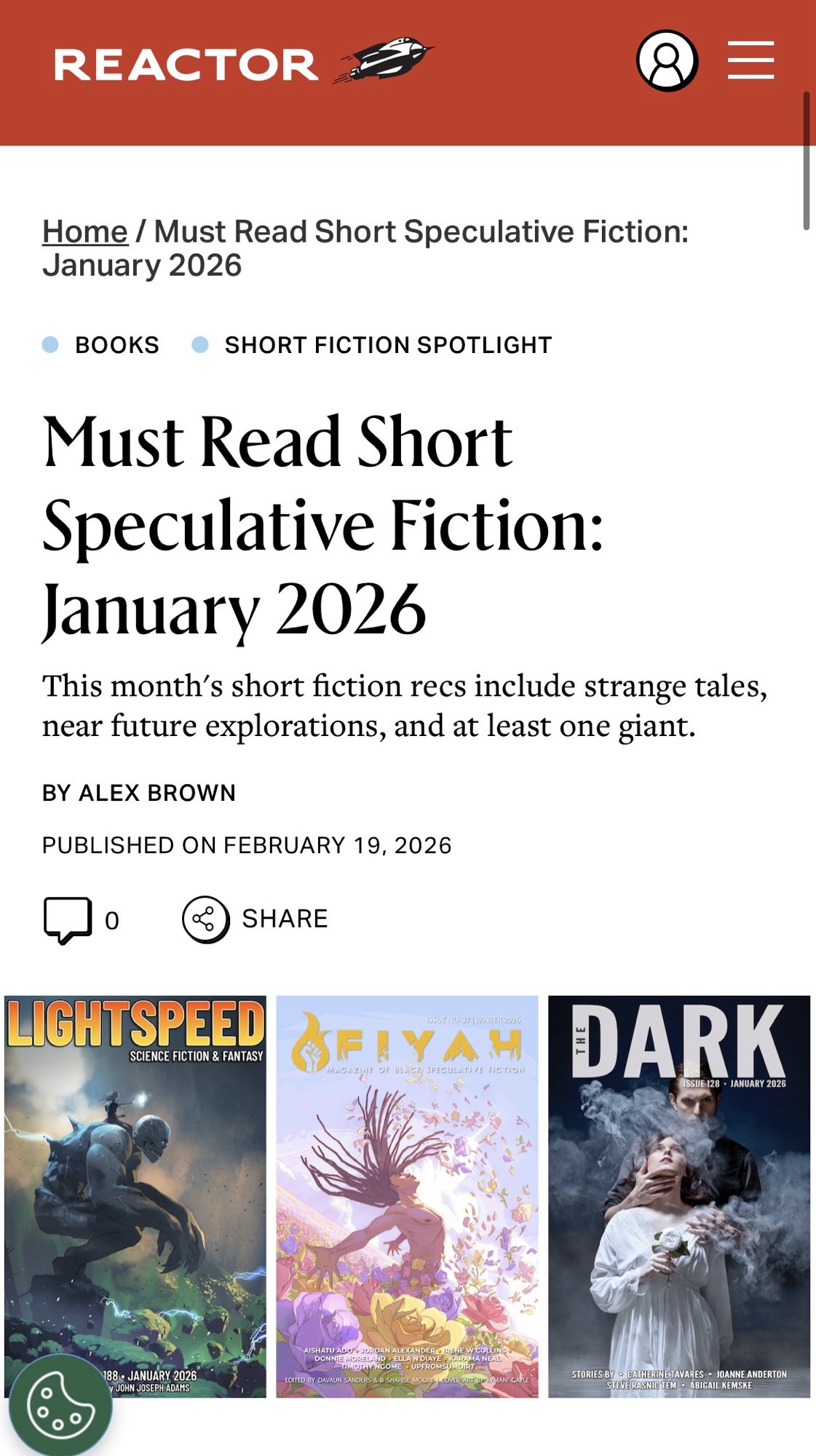
Task: Open the user account icon
Action: point(667,61)
